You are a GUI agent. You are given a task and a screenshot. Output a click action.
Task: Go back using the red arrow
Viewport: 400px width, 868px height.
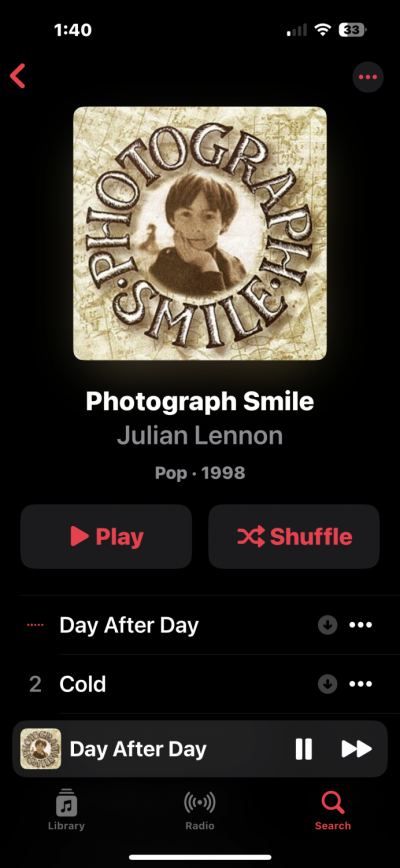point(18,76)
